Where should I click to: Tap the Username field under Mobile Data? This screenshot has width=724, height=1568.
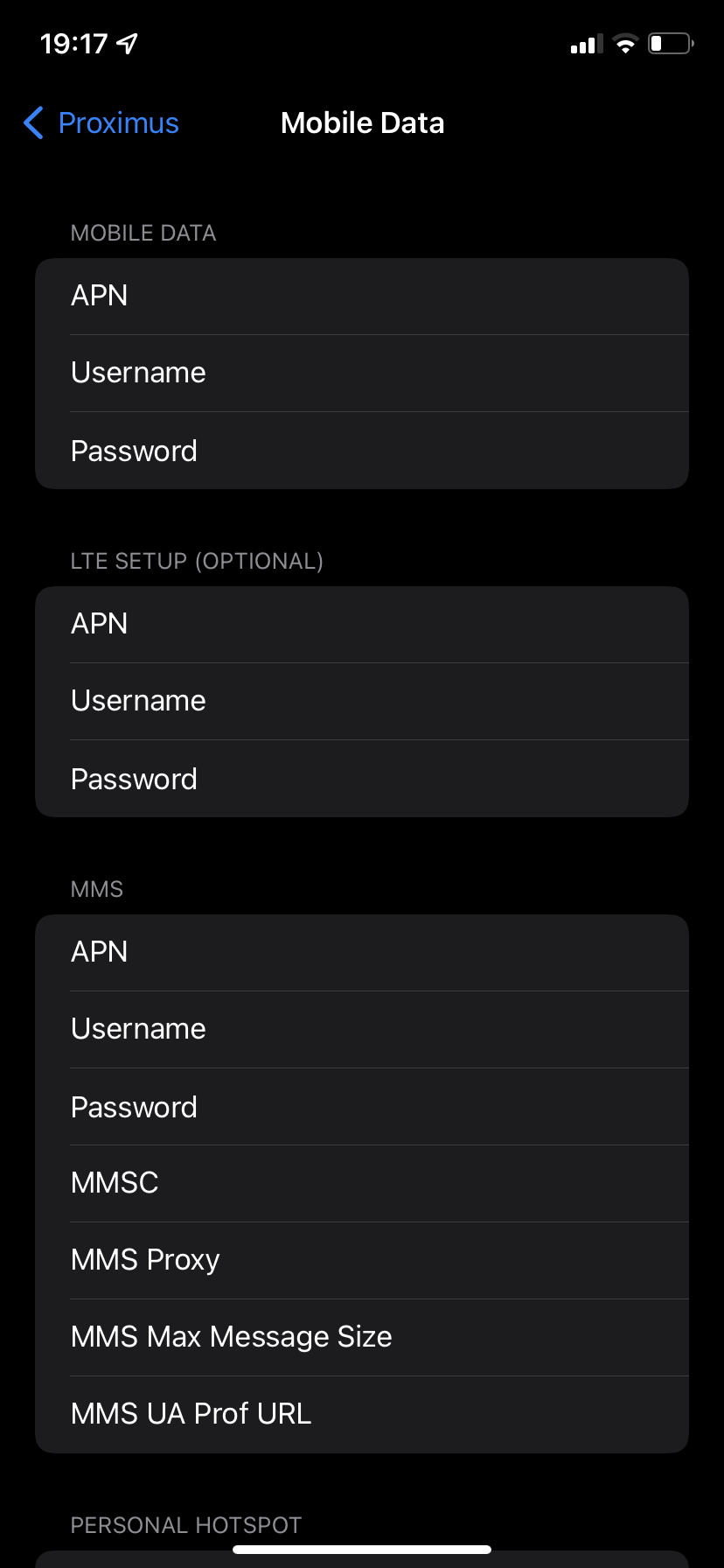coord(362,373)
